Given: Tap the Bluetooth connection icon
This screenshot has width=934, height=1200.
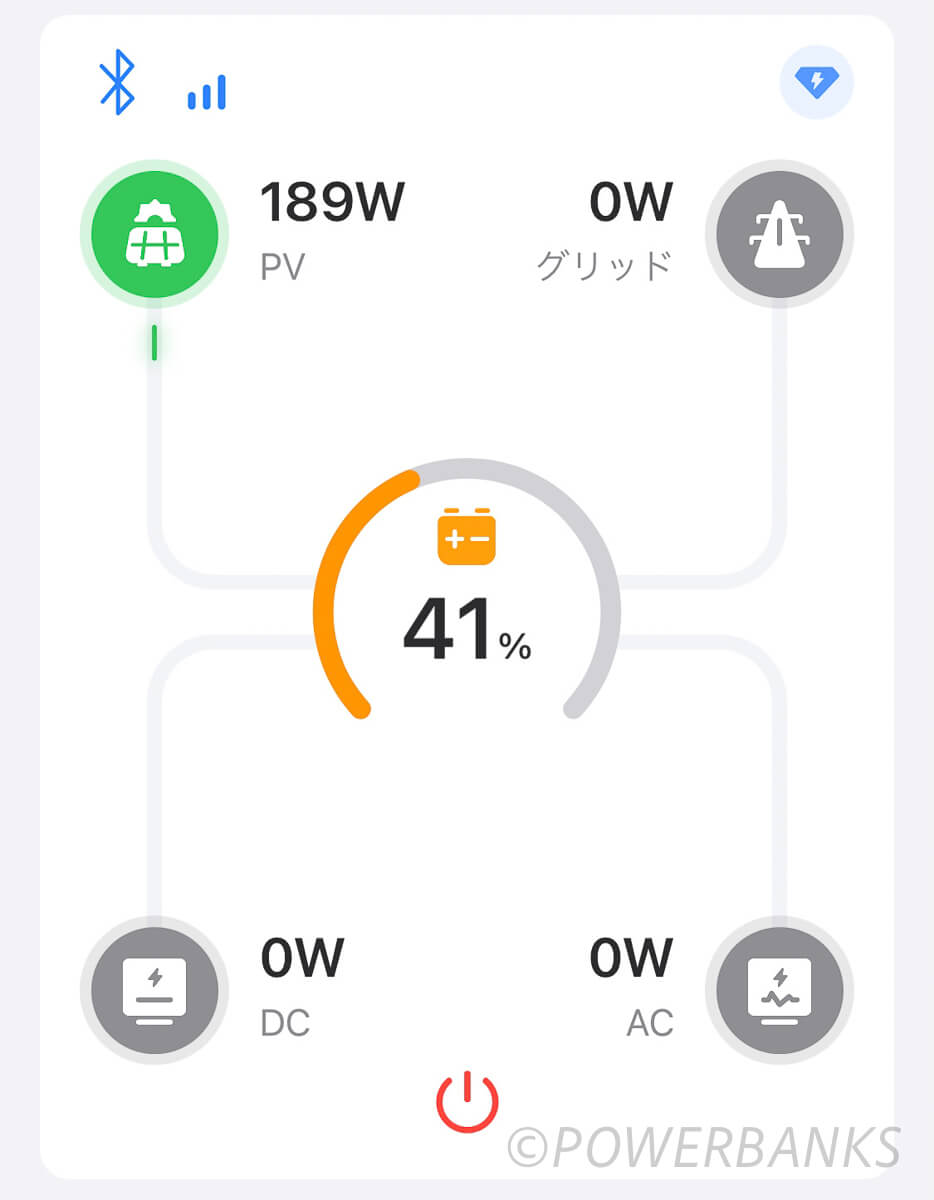Looking at the screenshot, I should click(x=117, y=84).
